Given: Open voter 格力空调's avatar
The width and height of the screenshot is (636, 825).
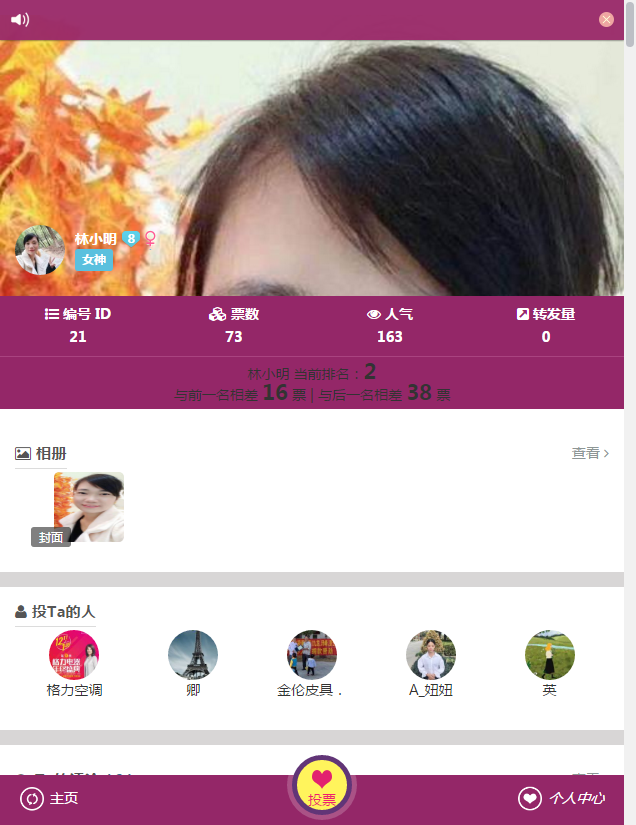Looking at the screenshot, I should point(74,655).
